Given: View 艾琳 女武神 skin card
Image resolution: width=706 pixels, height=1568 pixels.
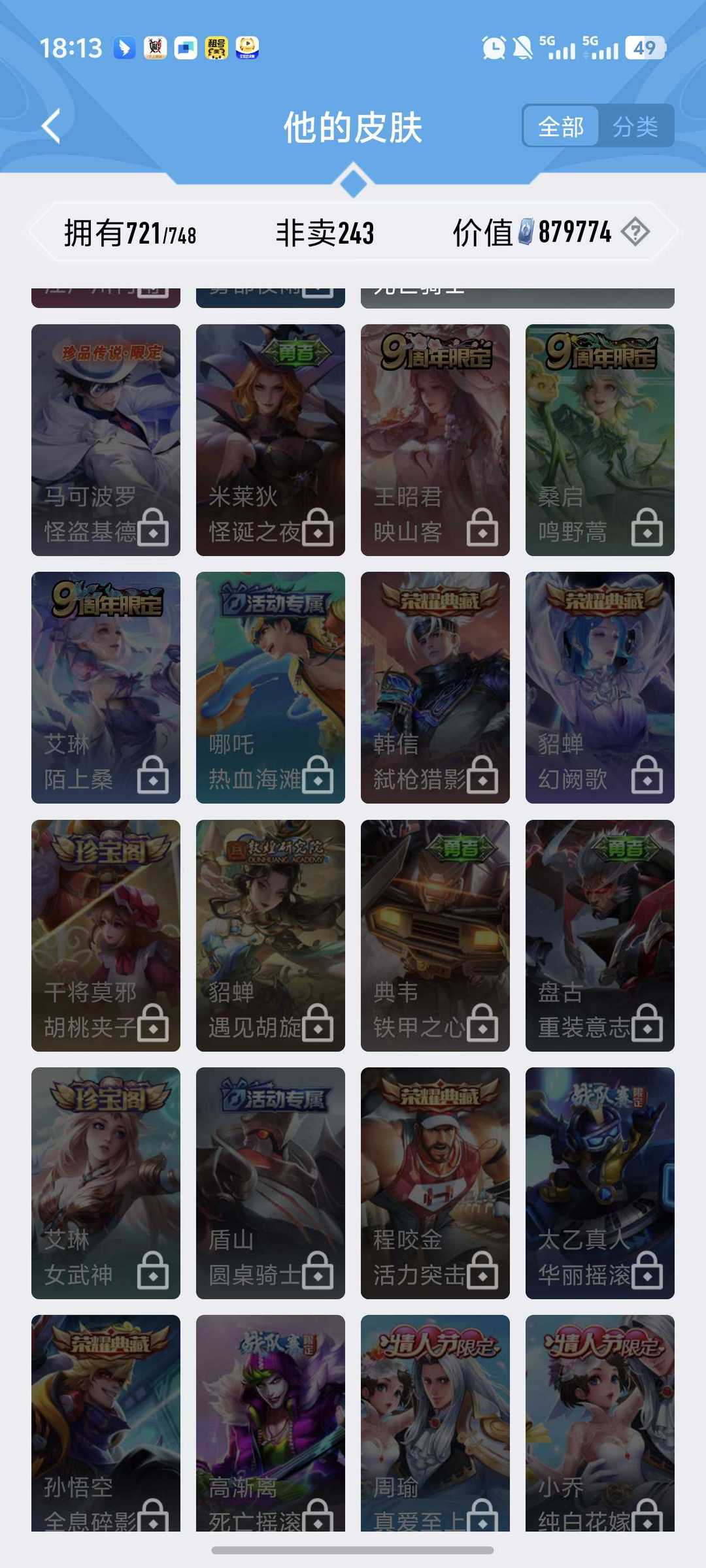Looking at the screenshot, I should [x=106, y=1183].
